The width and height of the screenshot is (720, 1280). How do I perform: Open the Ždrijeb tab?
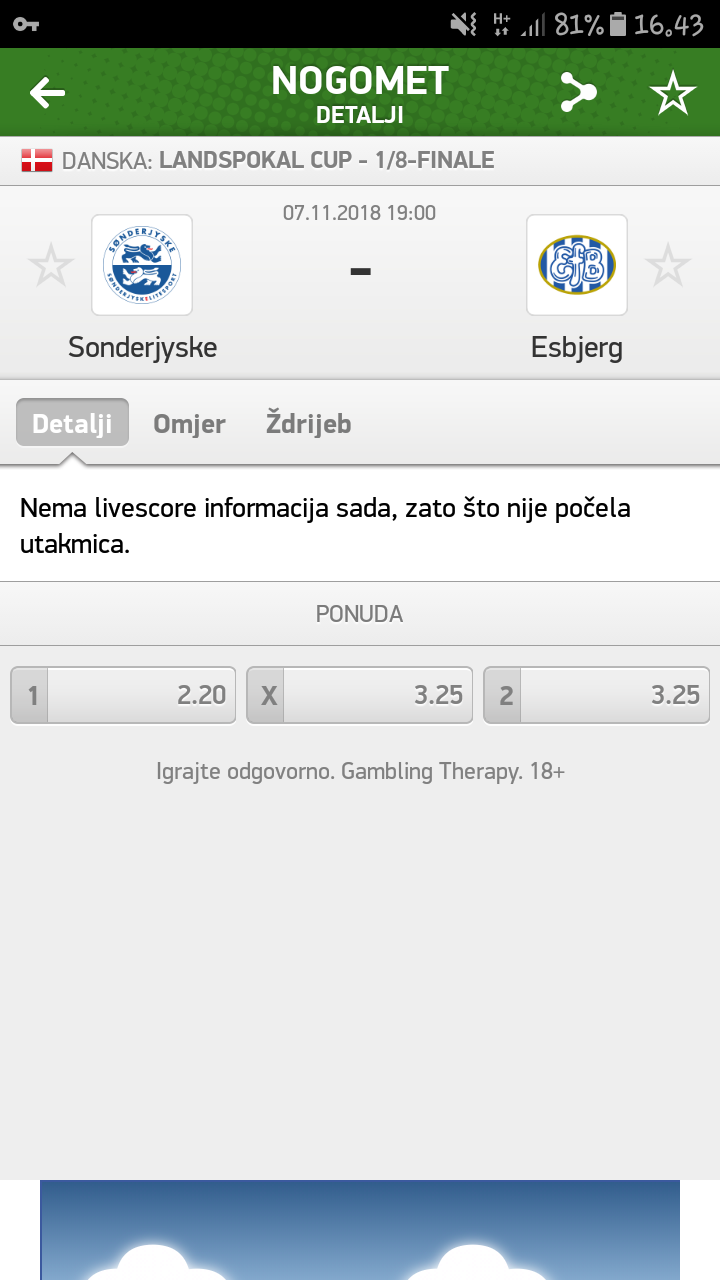pos(308,423)
